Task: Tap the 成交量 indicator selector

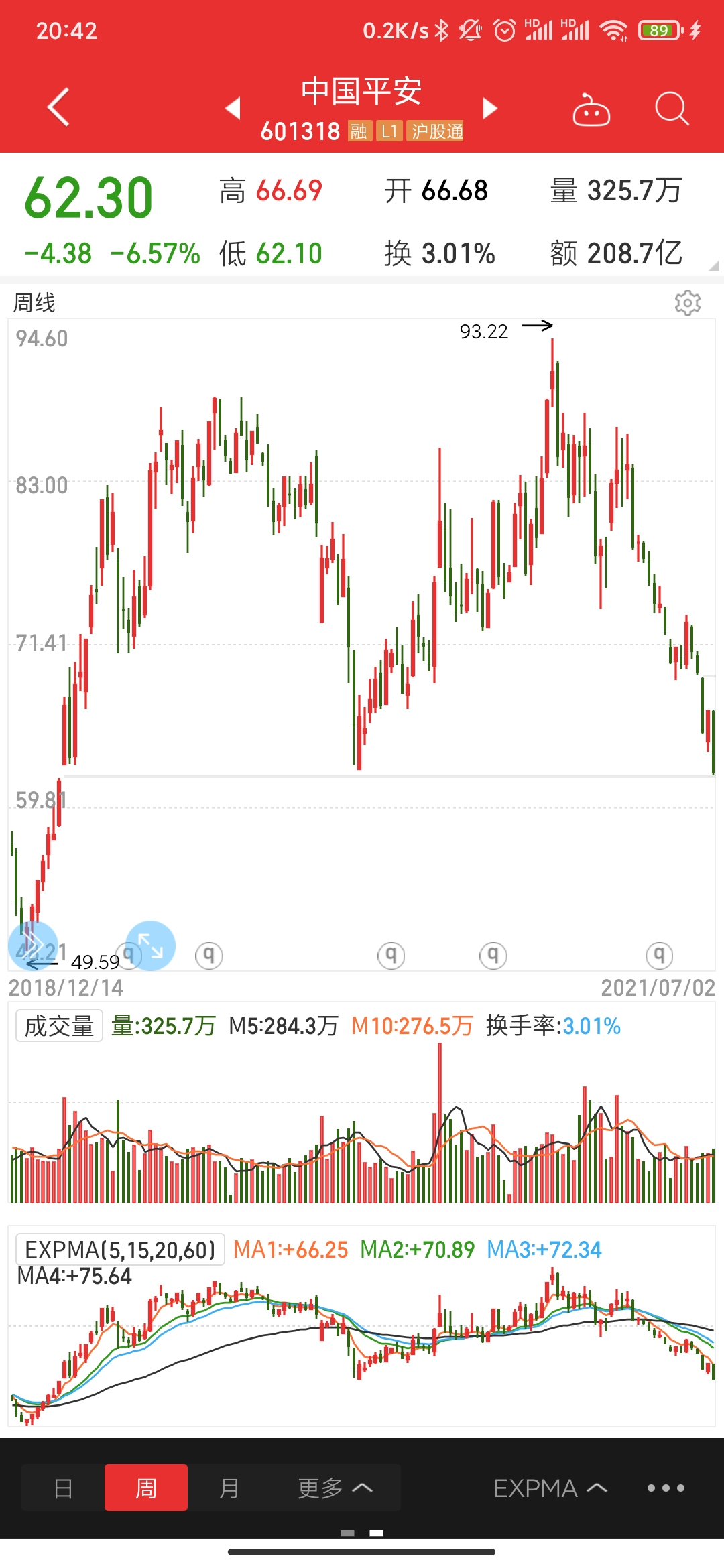Action: click(59, 1026)
